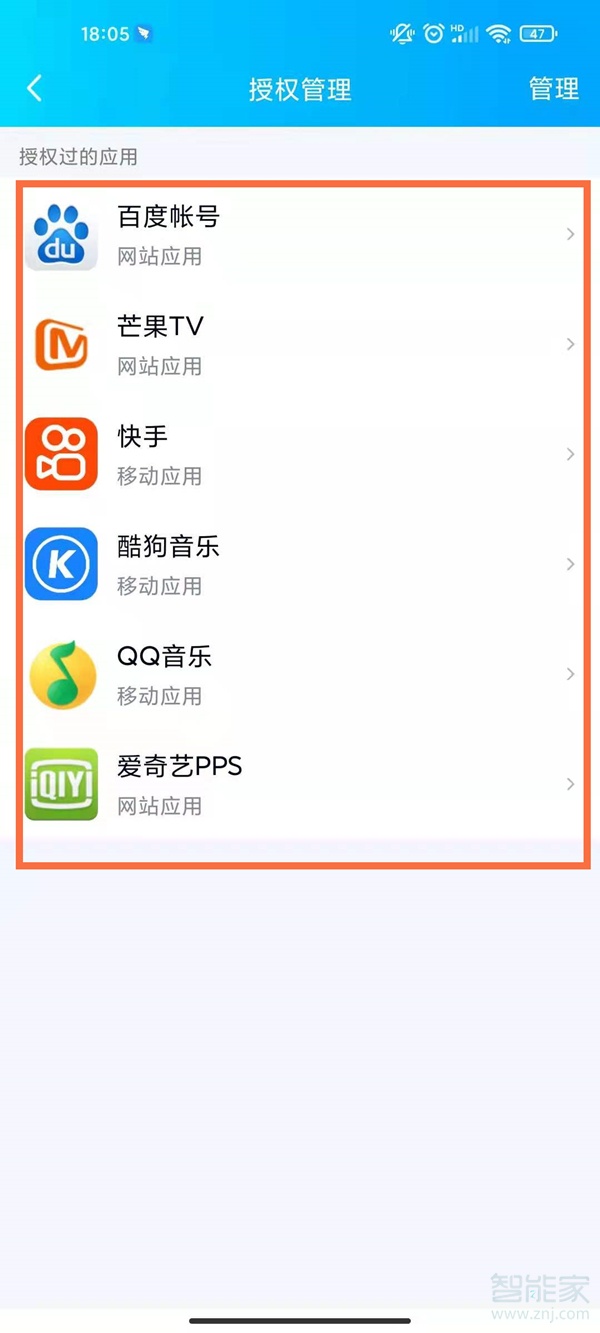
Task: Select the 酷狗音乐 row
Action: coord(300,565)
